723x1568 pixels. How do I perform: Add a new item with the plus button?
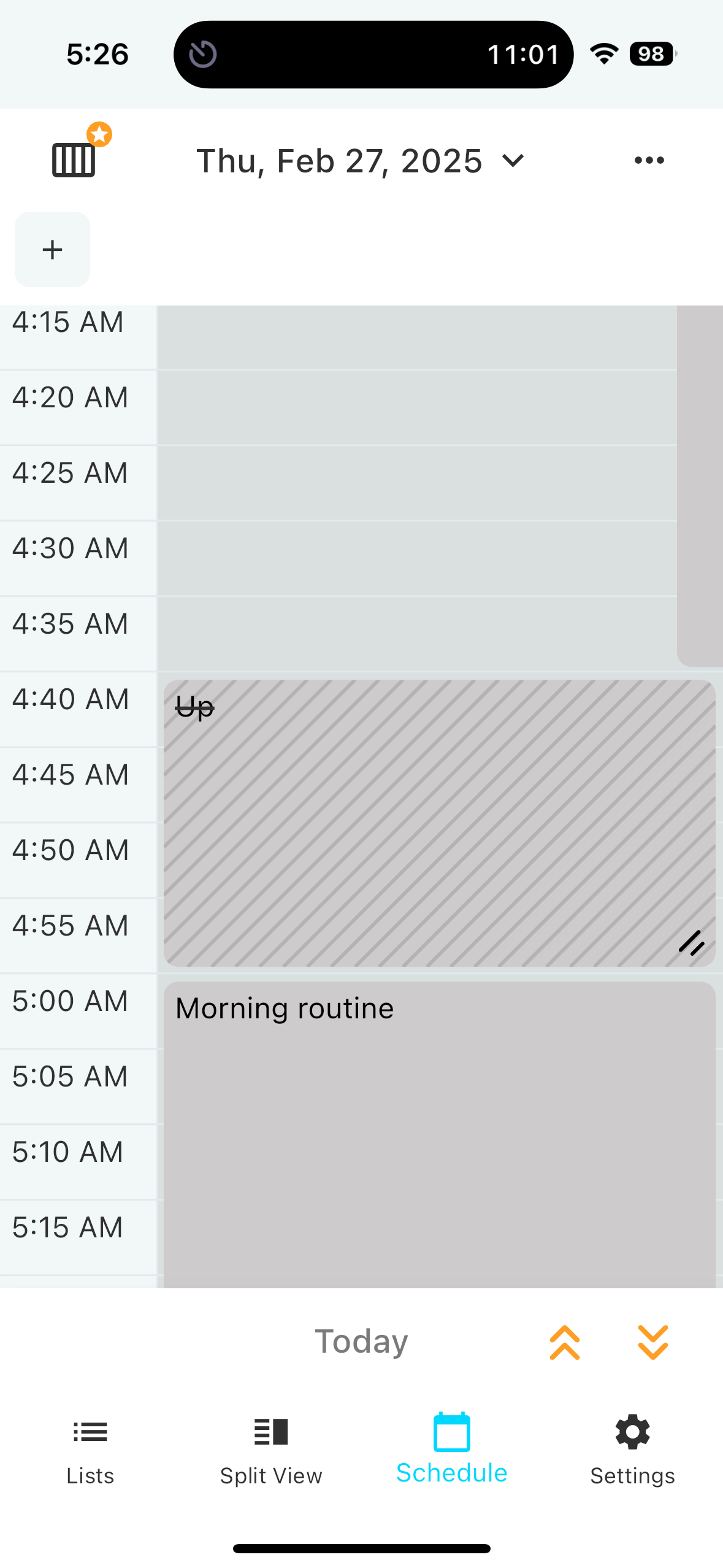click(53, 250)
